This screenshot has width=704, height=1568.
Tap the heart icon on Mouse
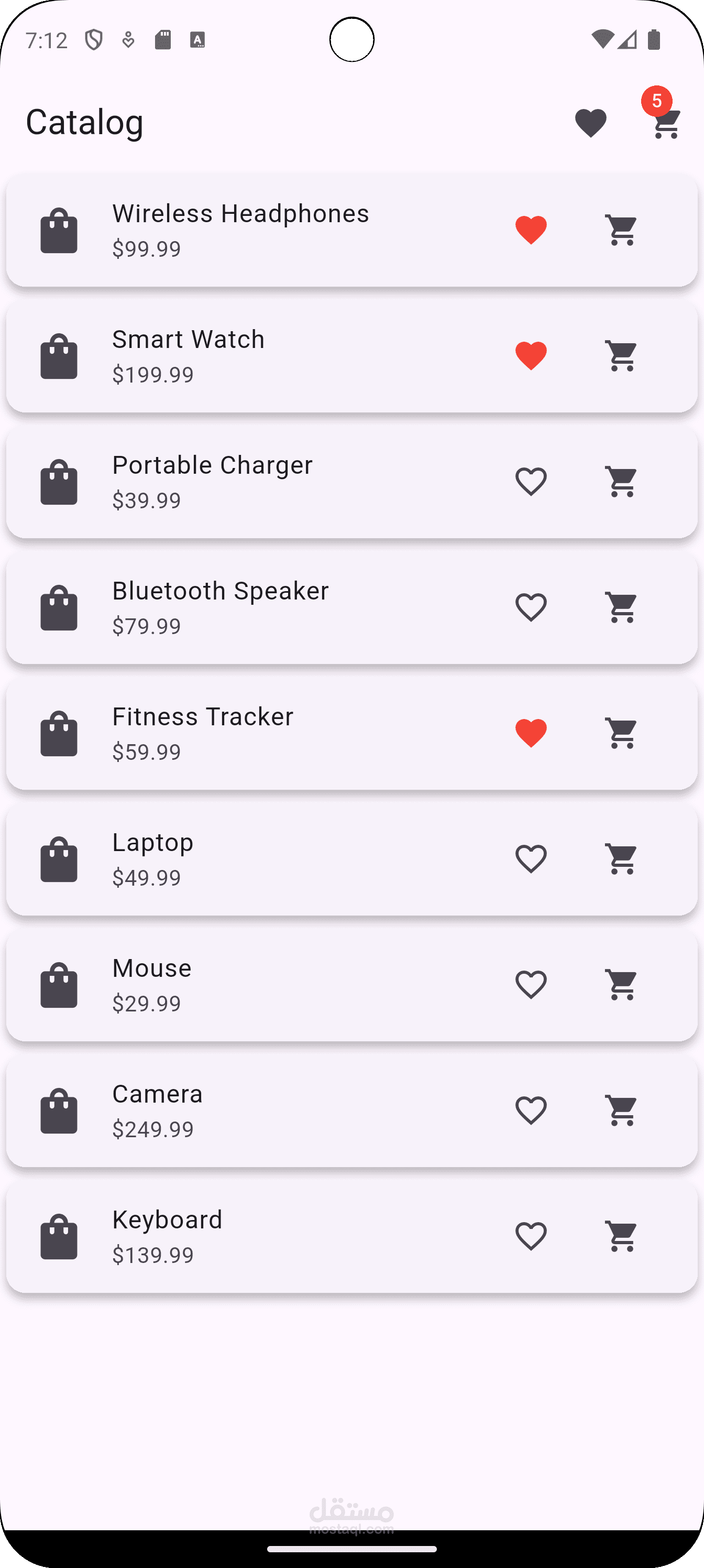coord(531,984)
